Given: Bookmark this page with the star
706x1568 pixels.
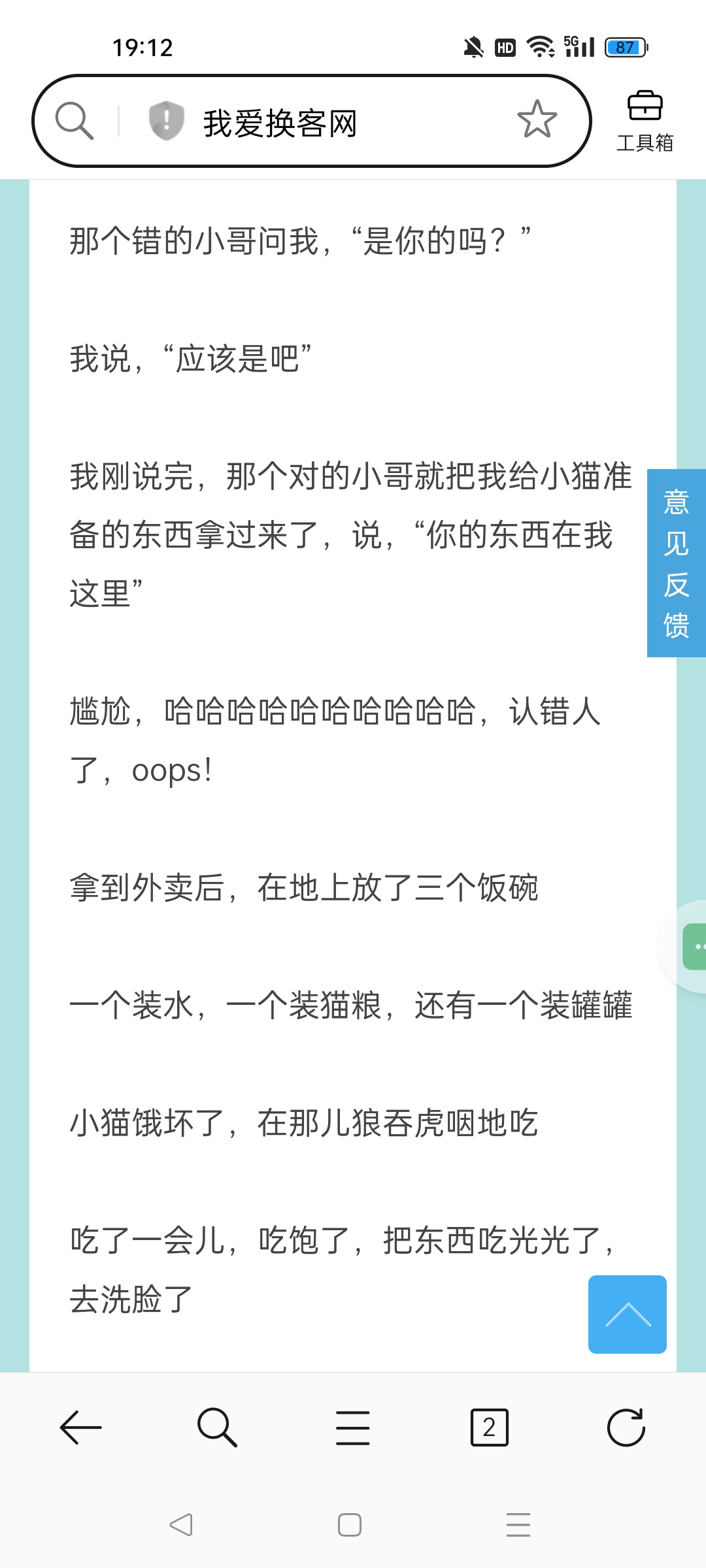Looking at the screenshot, I should coord(537,120).
